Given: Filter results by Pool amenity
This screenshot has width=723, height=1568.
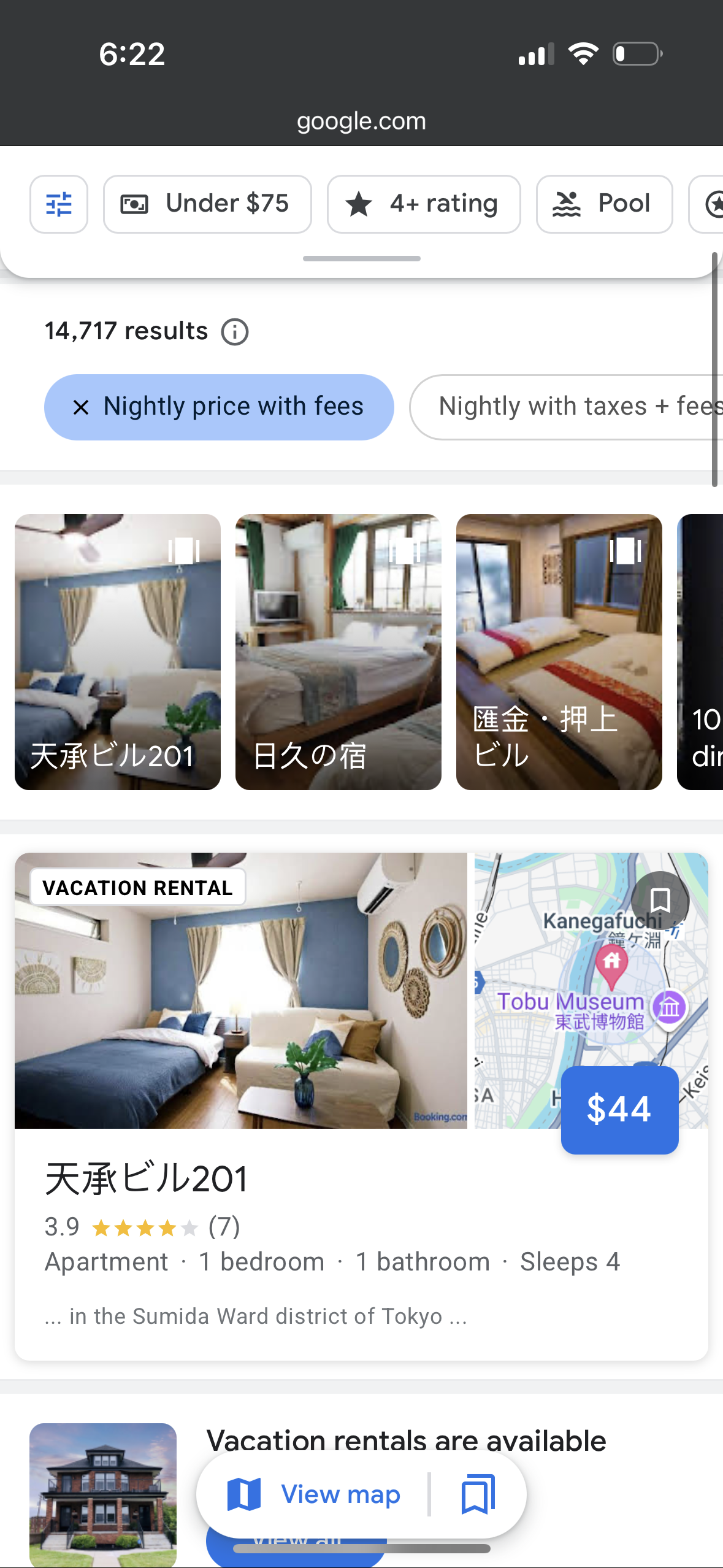Looking at the screenshot, I should point(603,204).
